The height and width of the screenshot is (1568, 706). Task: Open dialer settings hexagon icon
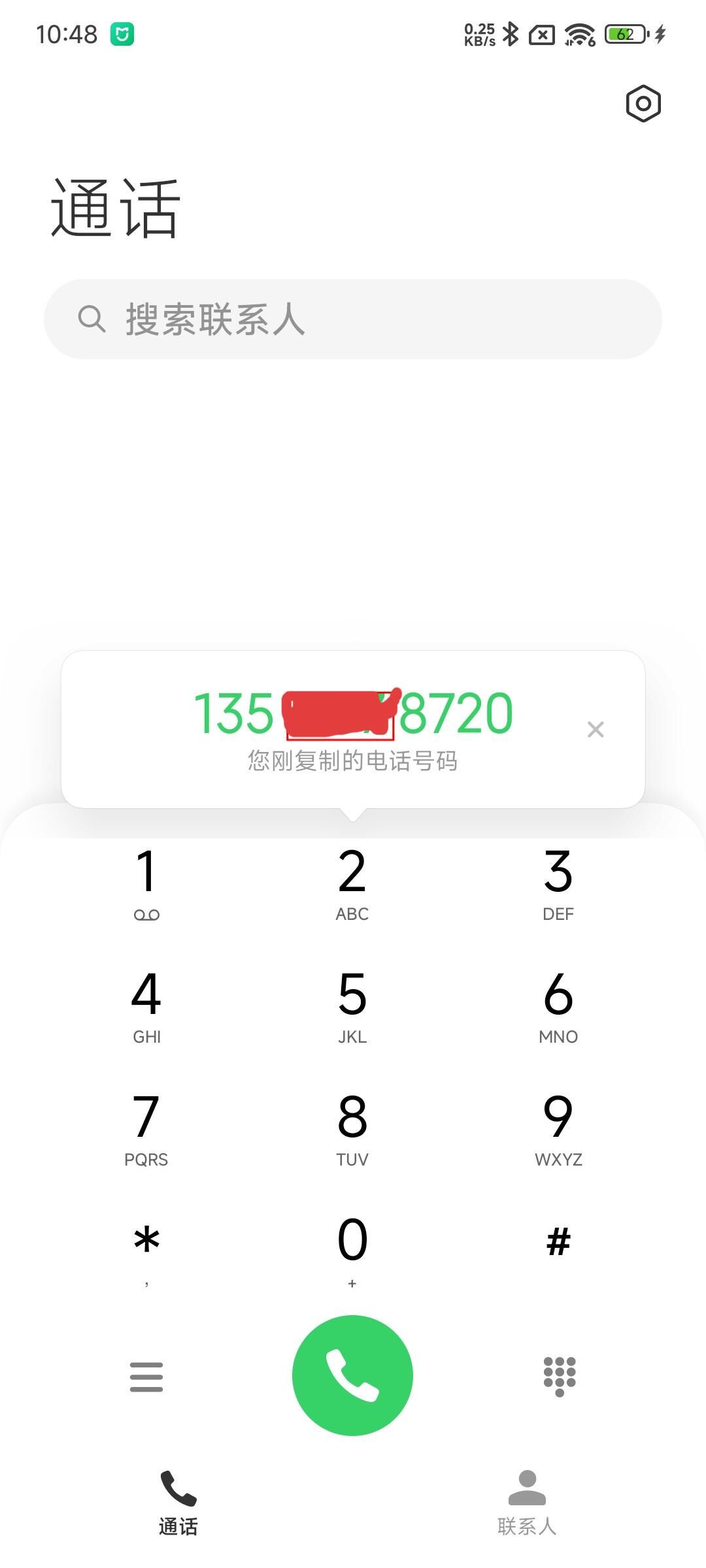tap(643, 103)
